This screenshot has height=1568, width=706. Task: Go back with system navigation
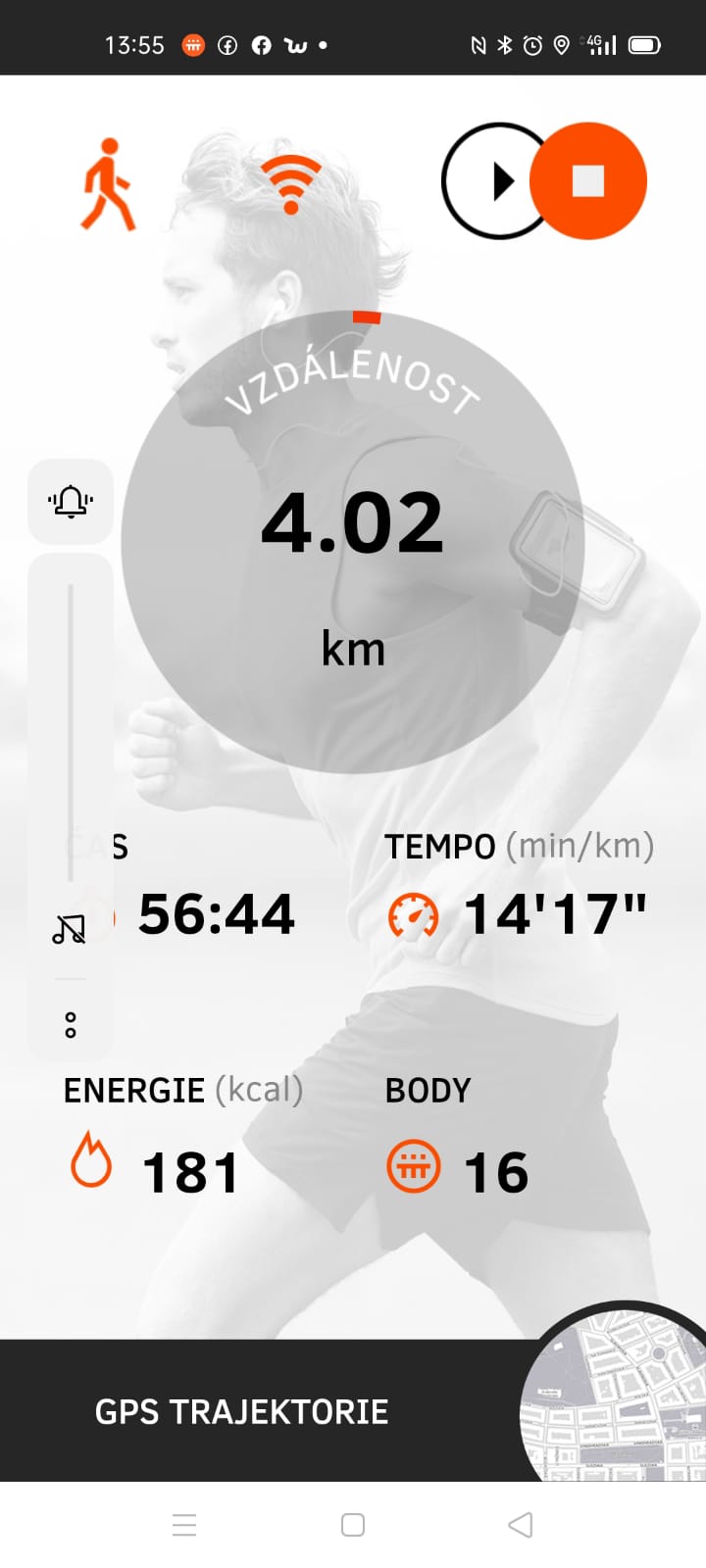[521, 1525]
